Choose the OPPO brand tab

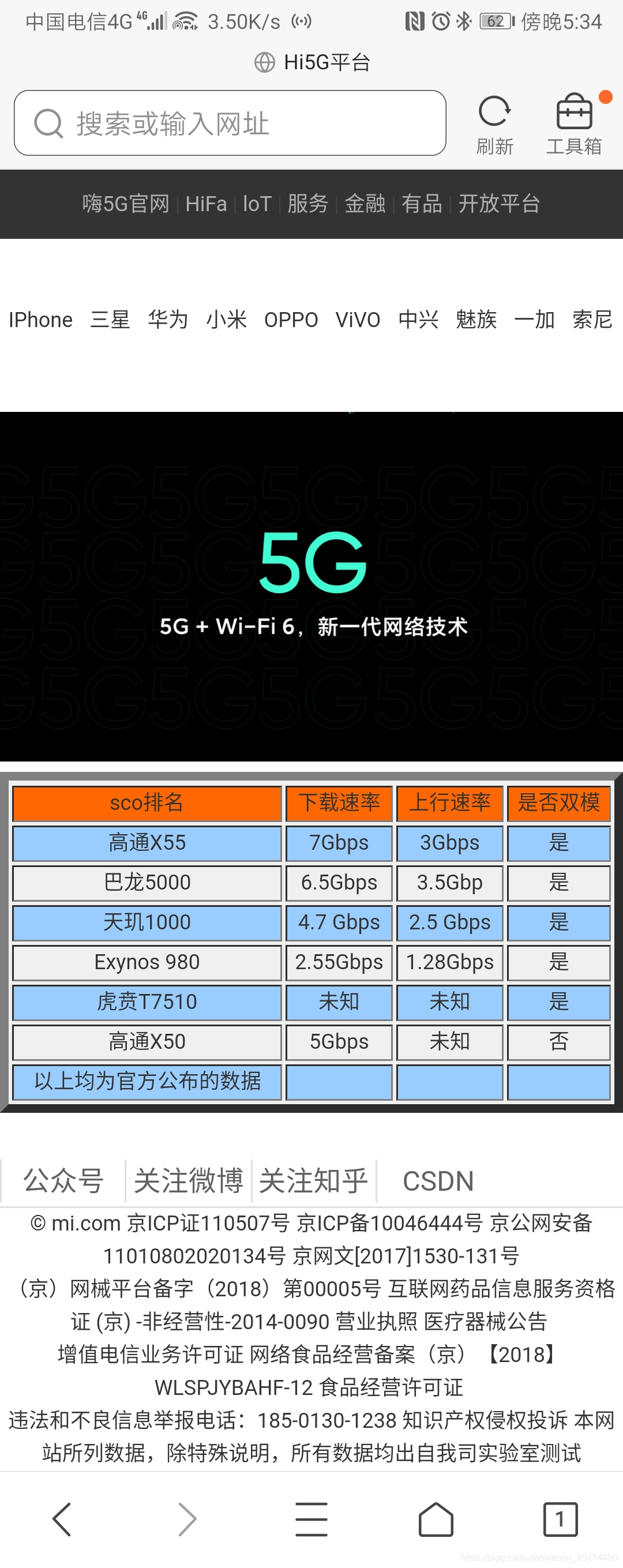click(291, 320)
